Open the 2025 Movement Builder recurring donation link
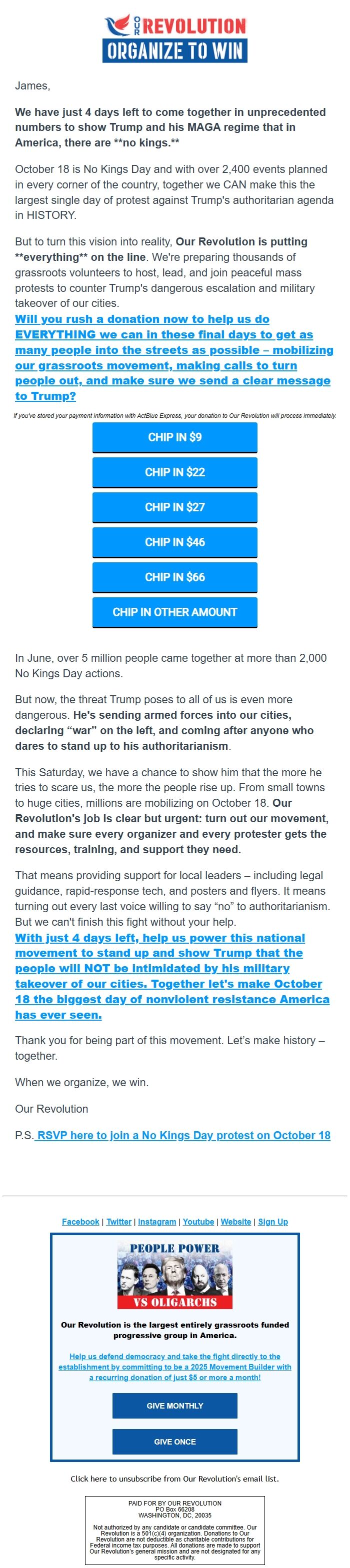The height and width of the screenshot is (1568, 350). 174,1367
